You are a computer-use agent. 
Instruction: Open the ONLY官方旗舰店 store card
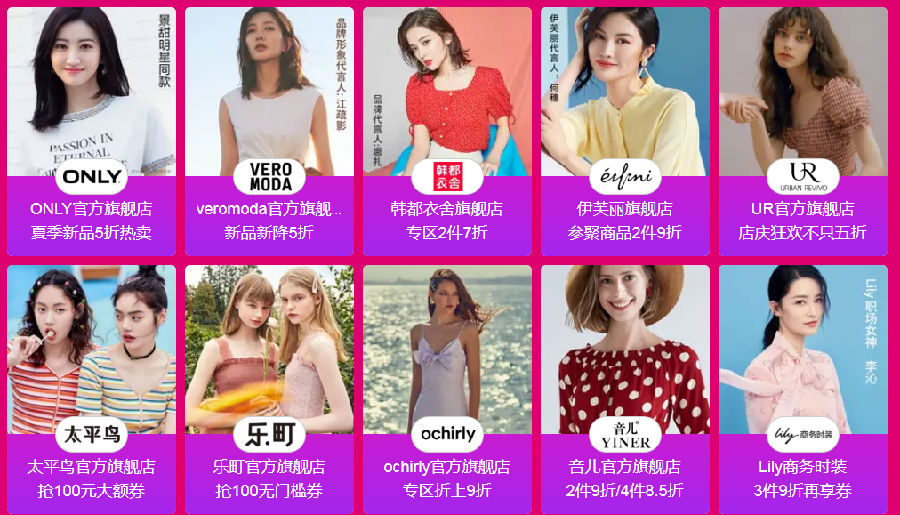91,130
